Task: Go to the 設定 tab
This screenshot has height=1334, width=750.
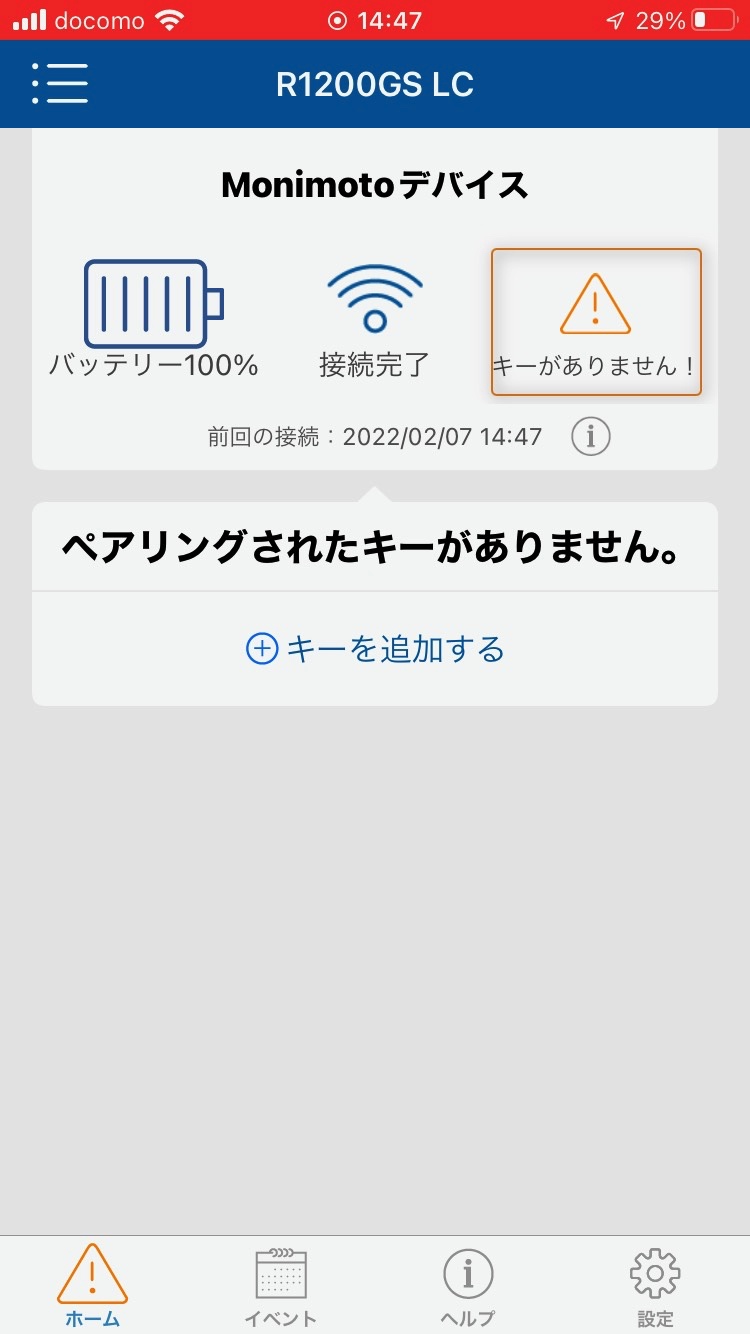Action: [x=655, y=1287]
